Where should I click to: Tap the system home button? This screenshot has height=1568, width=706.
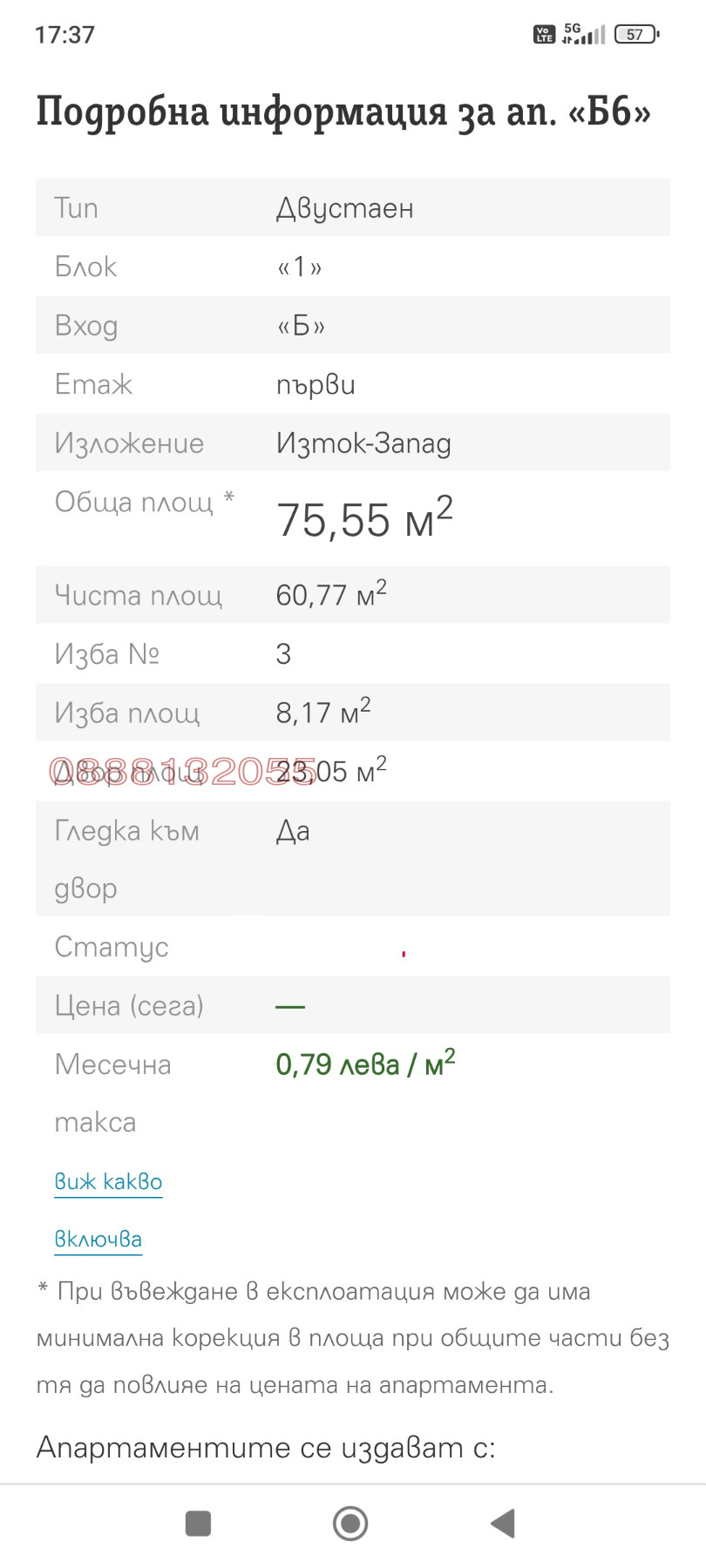coord(350,1524)
